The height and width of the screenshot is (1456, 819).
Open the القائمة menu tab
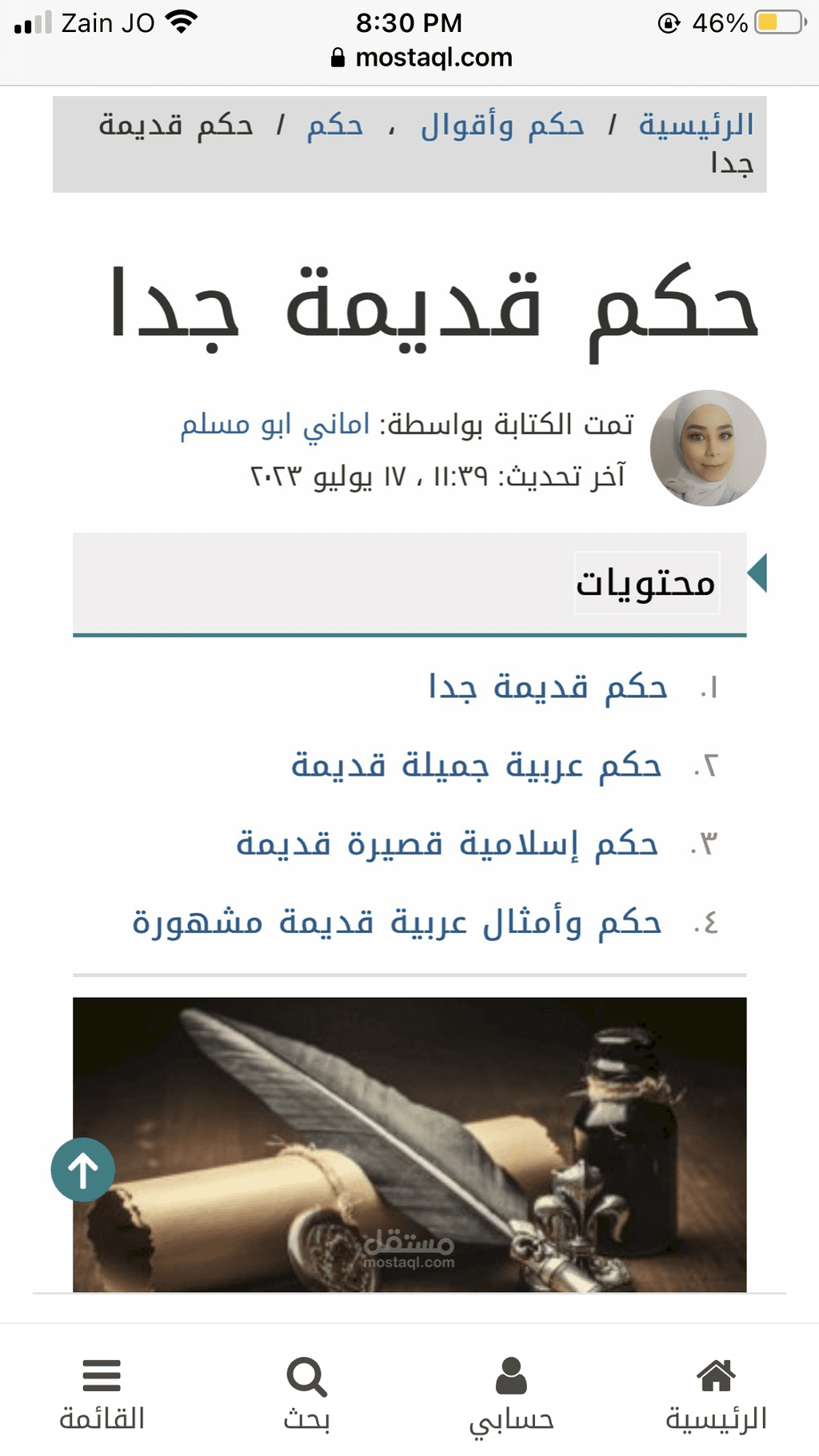click(x=102, y=1394)
